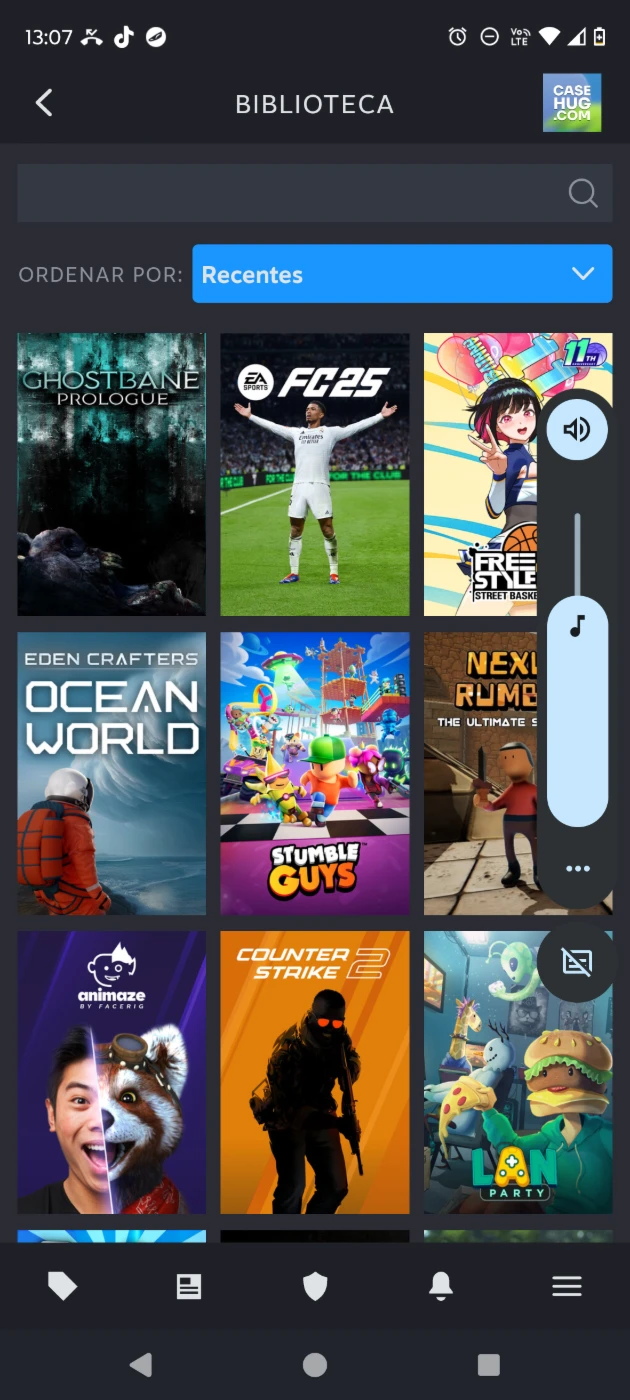Open Eden Crafters Ocean World tile
Viewport: 630px width, 1400px height.
coord(112,773)
